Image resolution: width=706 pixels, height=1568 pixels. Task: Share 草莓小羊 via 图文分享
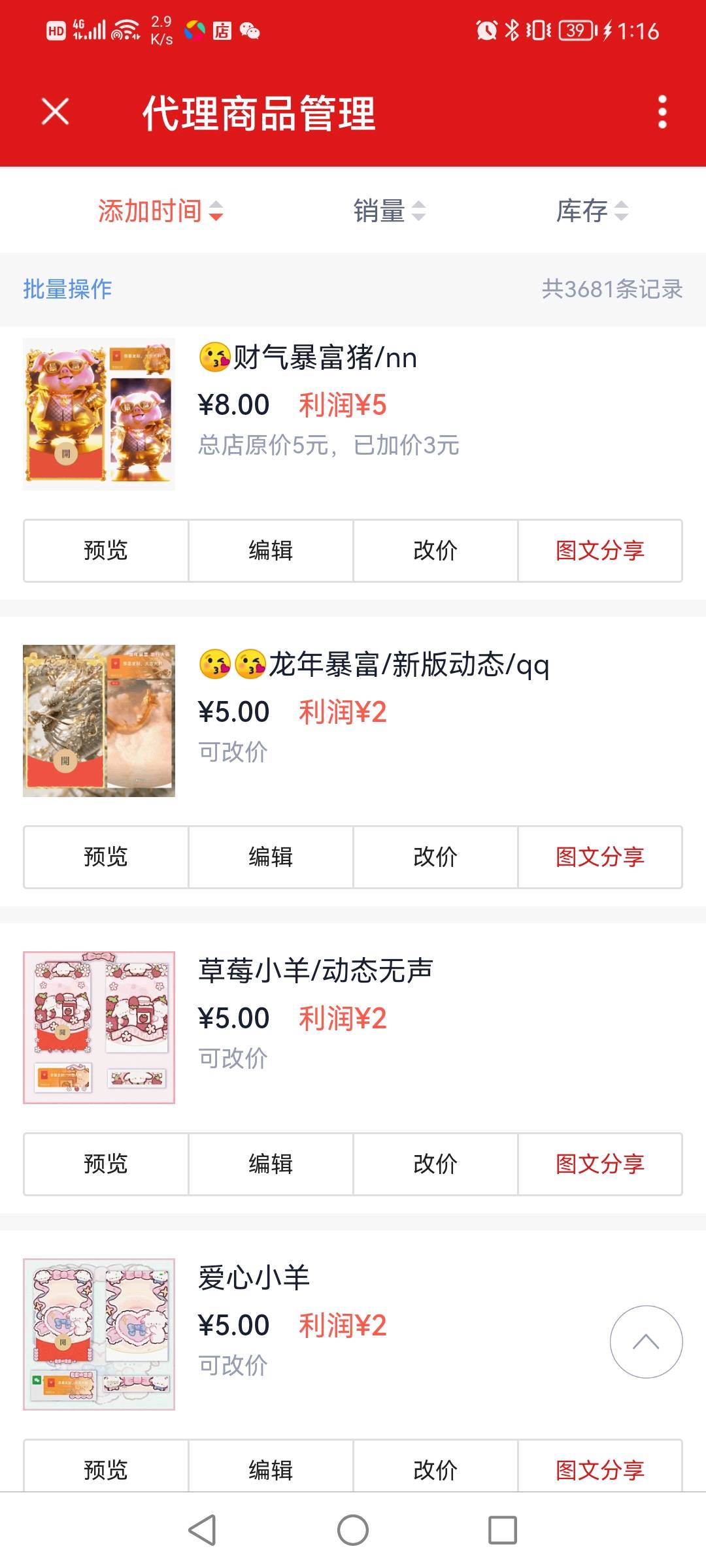tap(600, 1164)
